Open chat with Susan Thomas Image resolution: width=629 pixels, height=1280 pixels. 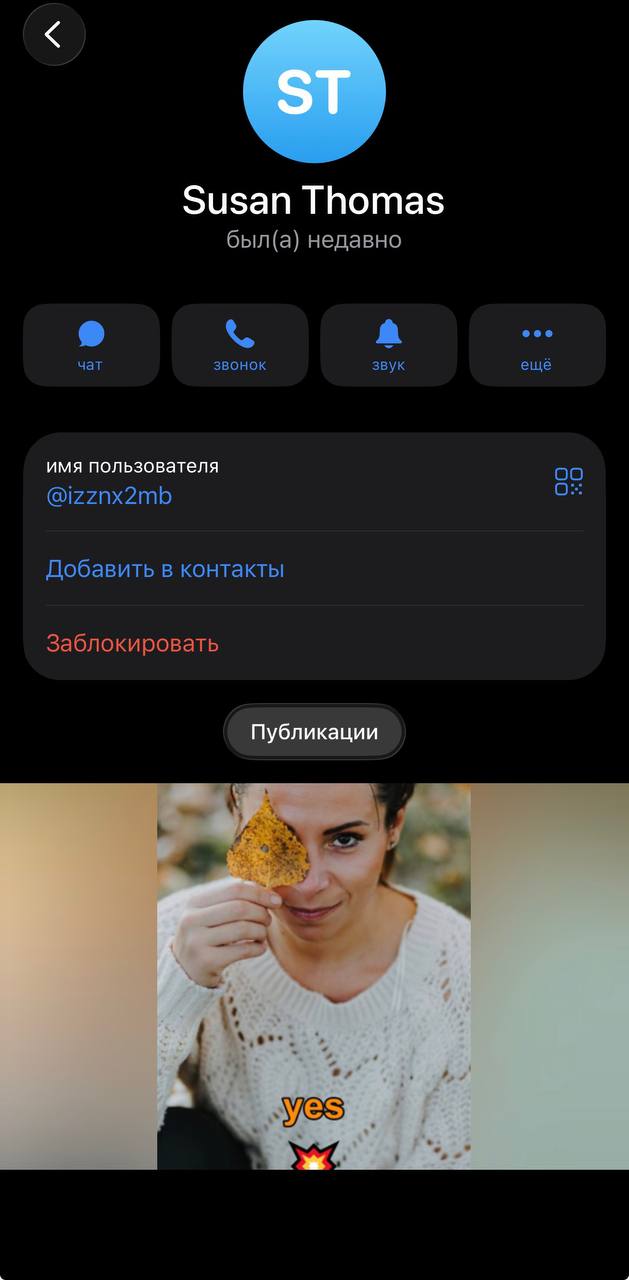tap(91, 345)
